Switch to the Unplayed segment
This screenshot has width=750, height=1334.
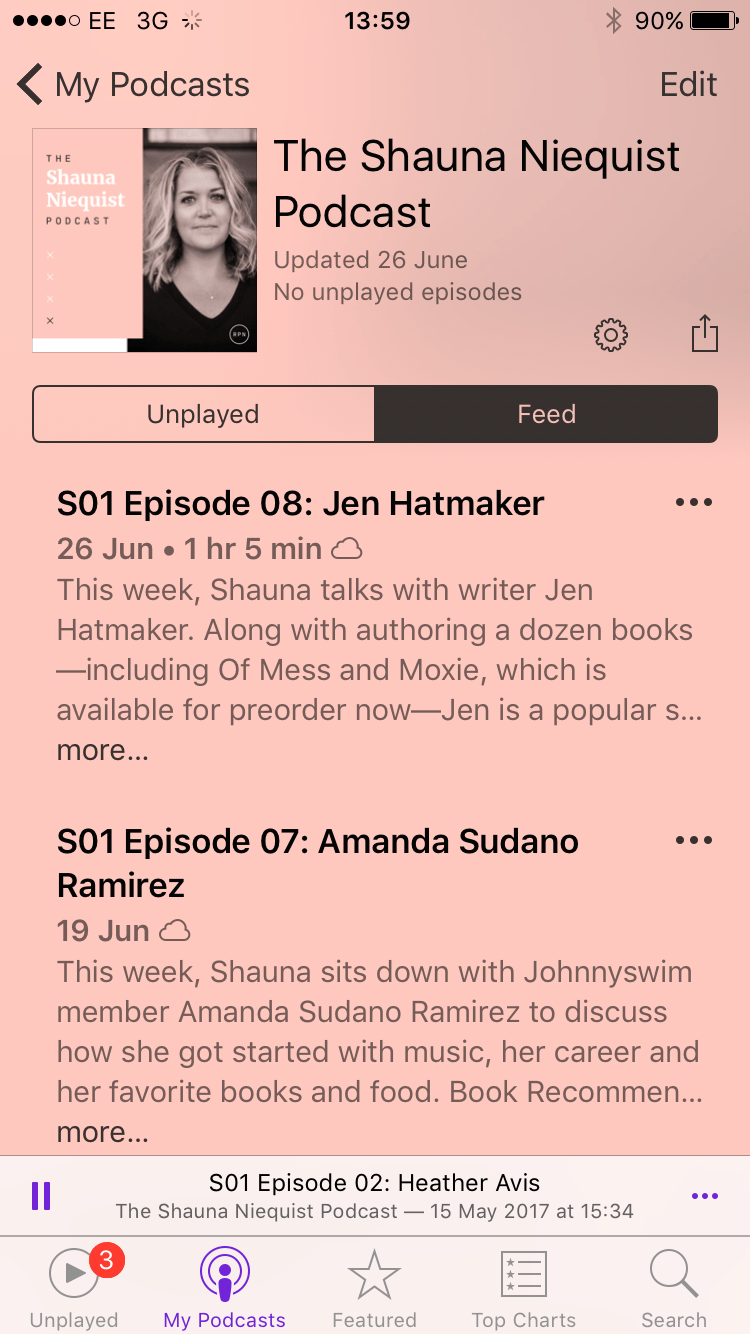click(x=203, y=414)
